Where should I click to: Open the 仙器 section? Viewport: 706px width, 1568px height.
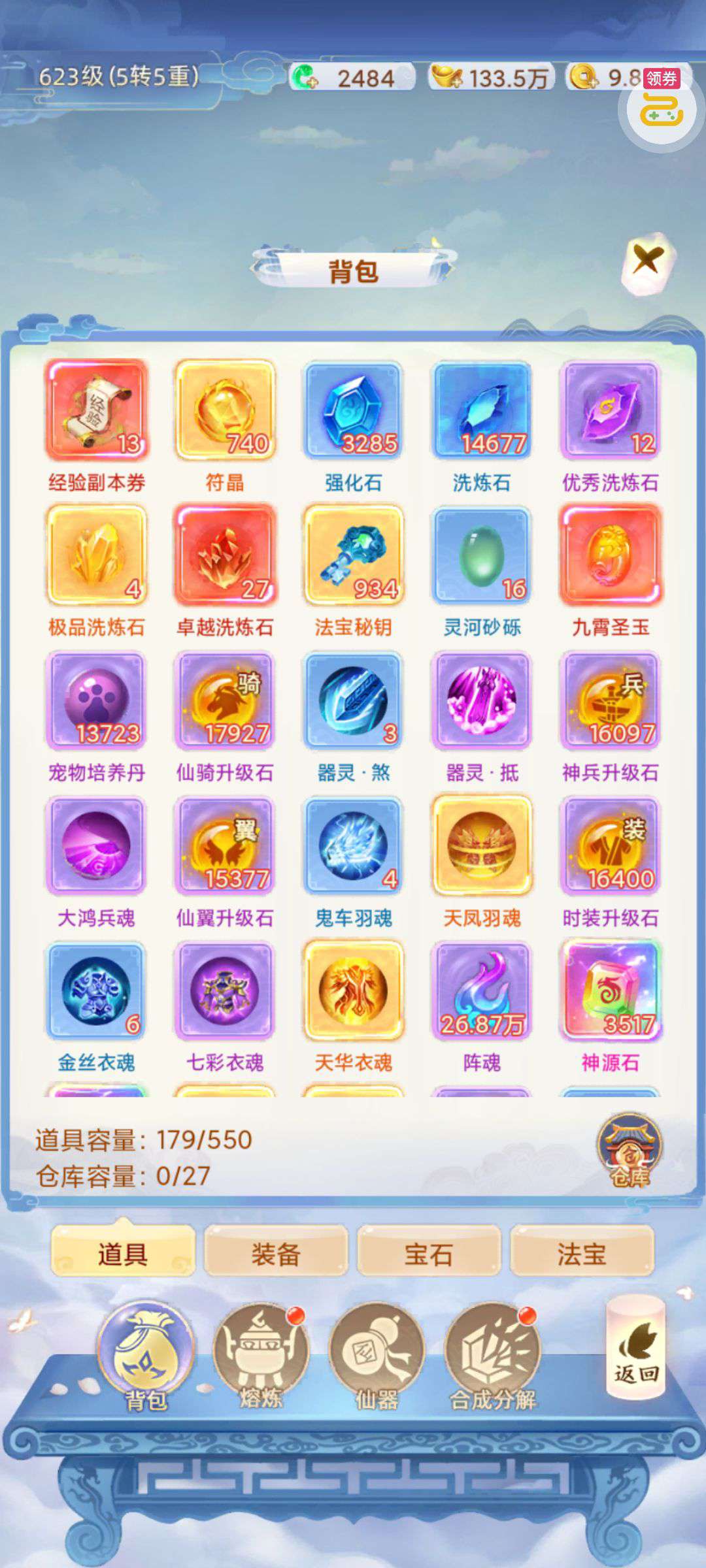[x=377, y=1358]
